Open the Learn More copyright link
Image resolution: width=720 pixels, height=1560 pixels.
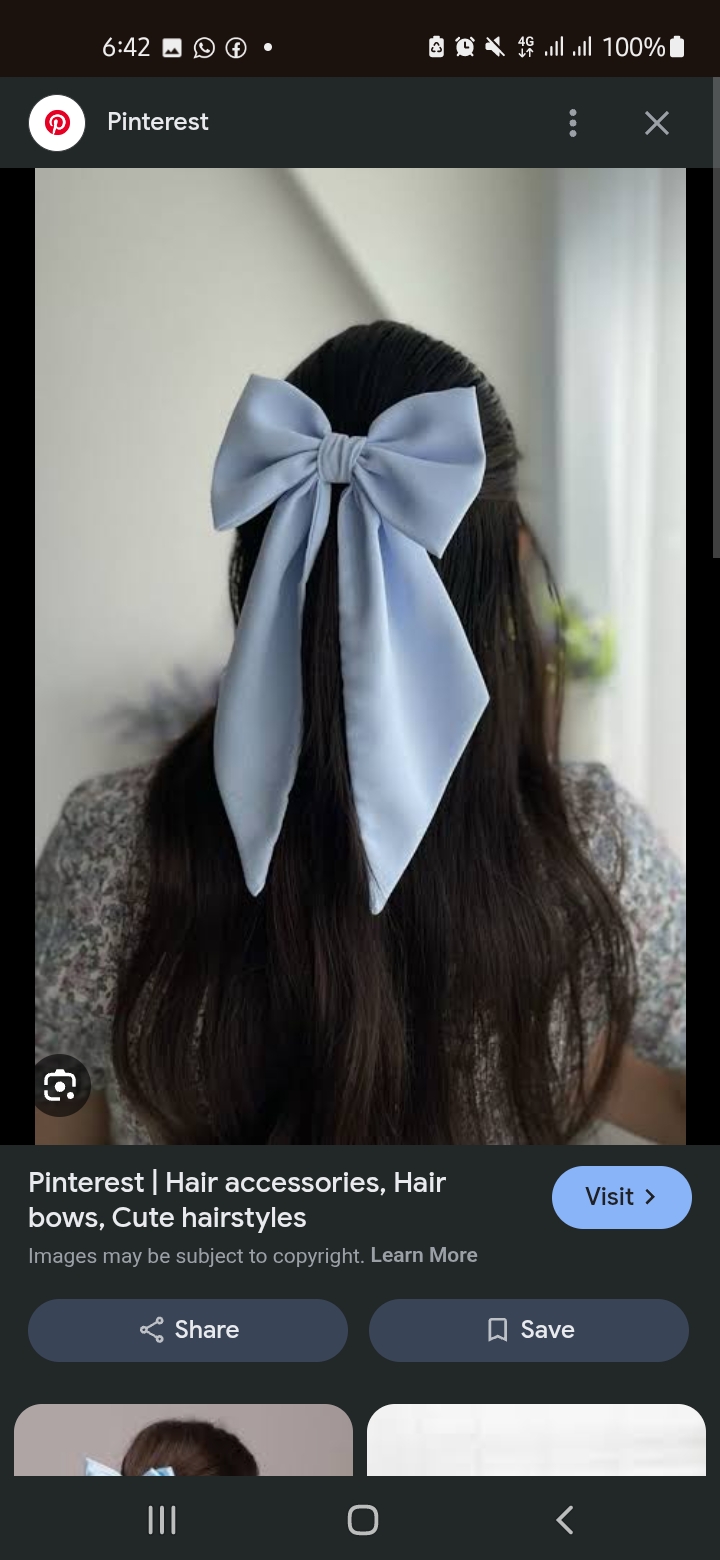[424, 1255]
